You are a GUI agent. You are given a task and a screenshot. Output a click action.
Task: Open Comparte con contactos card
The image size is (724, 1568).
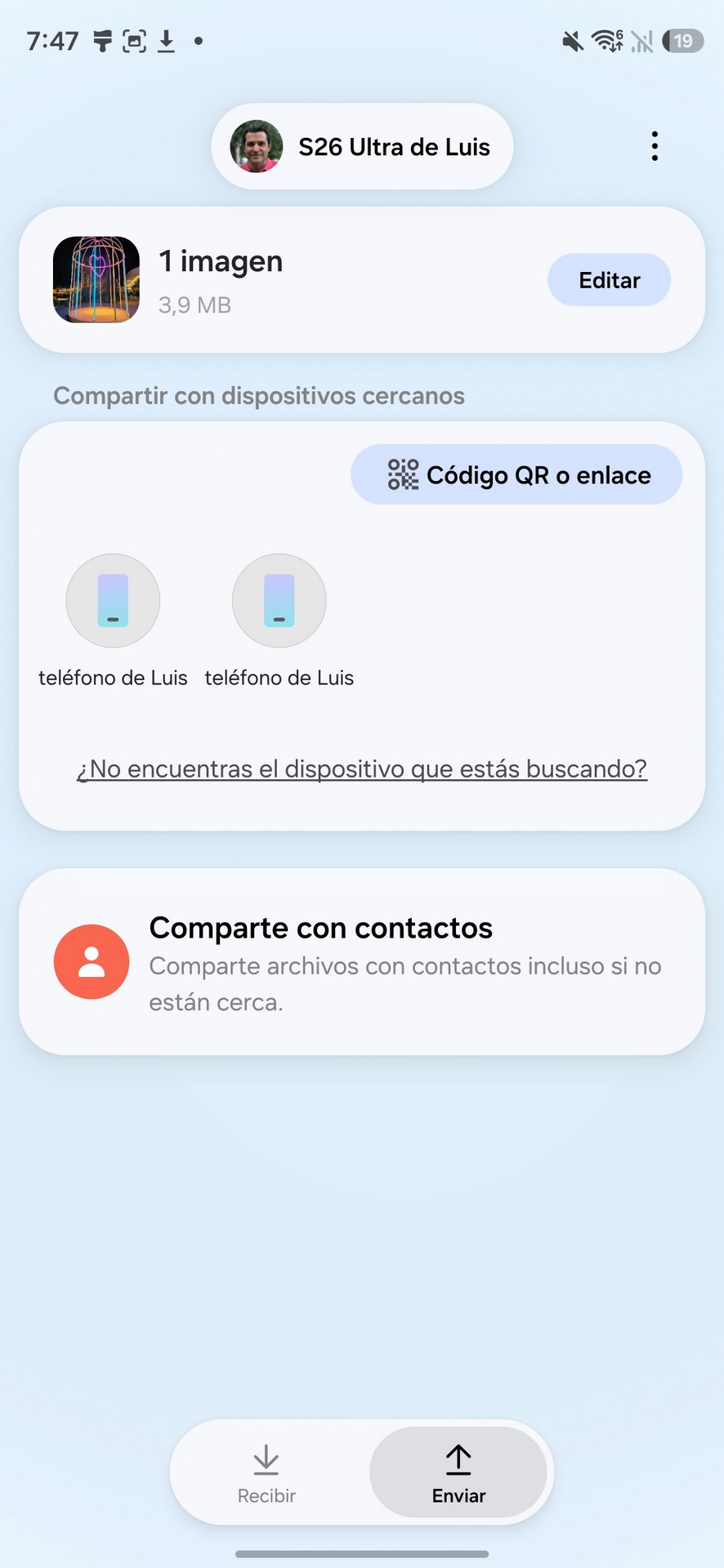[362, 962]
